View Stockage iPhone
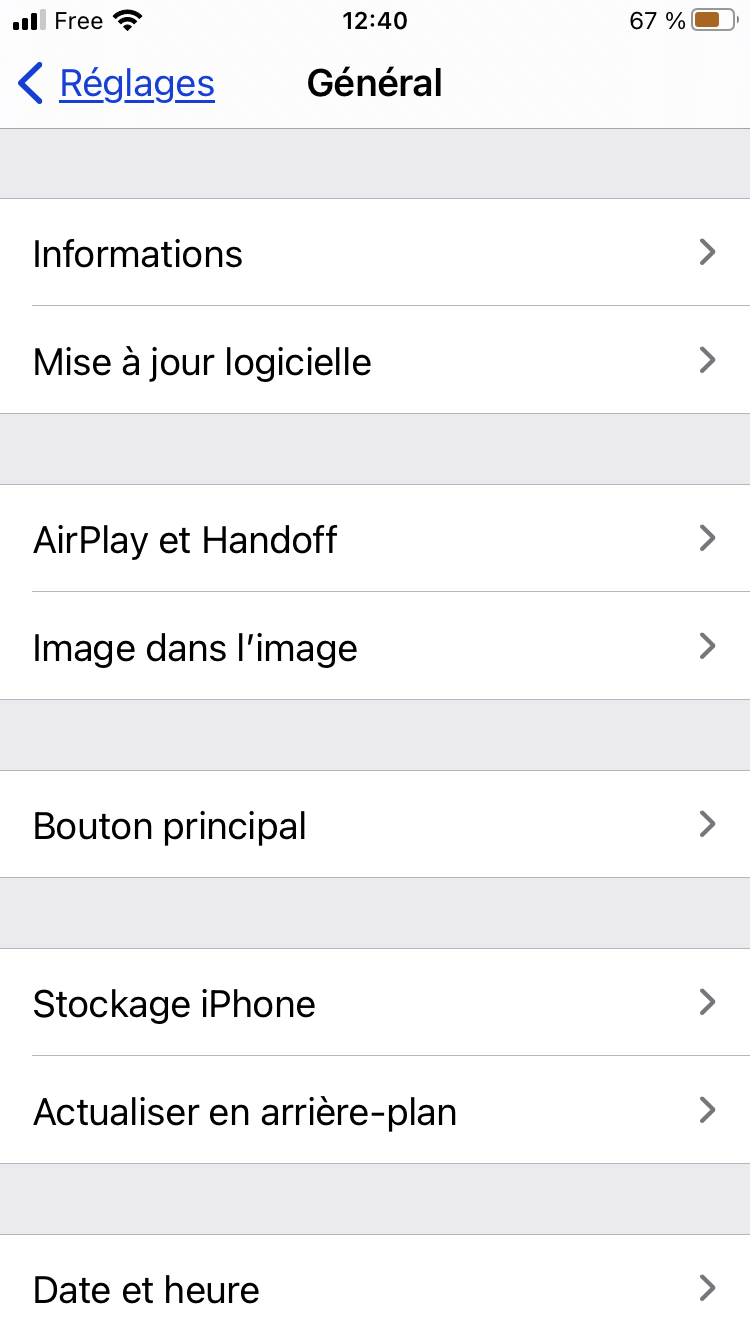This screenshot has width=750, height=1334. [375, 1004]
